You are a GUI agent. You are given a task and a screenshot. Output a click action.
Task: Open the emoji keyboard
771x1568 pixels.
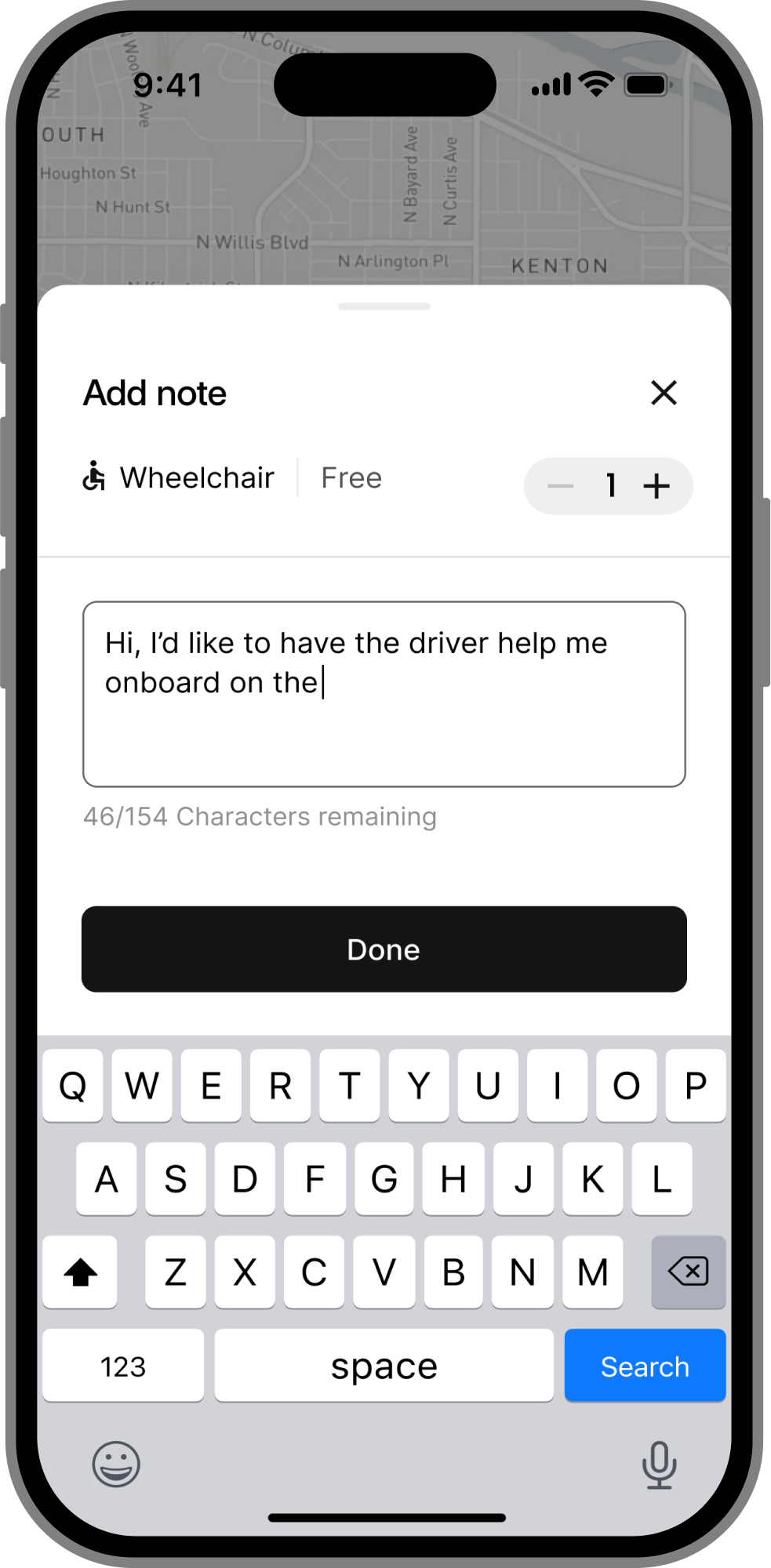point(116,1464)
